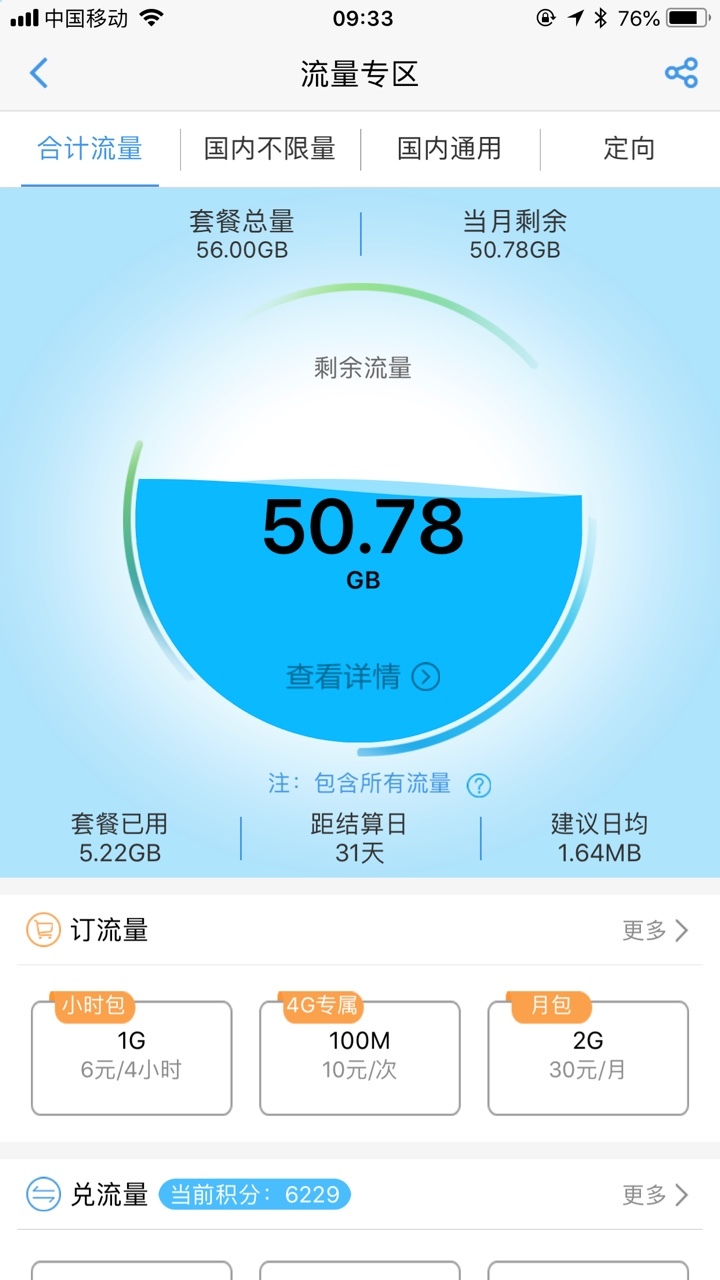Open 查看详情 for remaining data
720x1280 pixels.
363,677
